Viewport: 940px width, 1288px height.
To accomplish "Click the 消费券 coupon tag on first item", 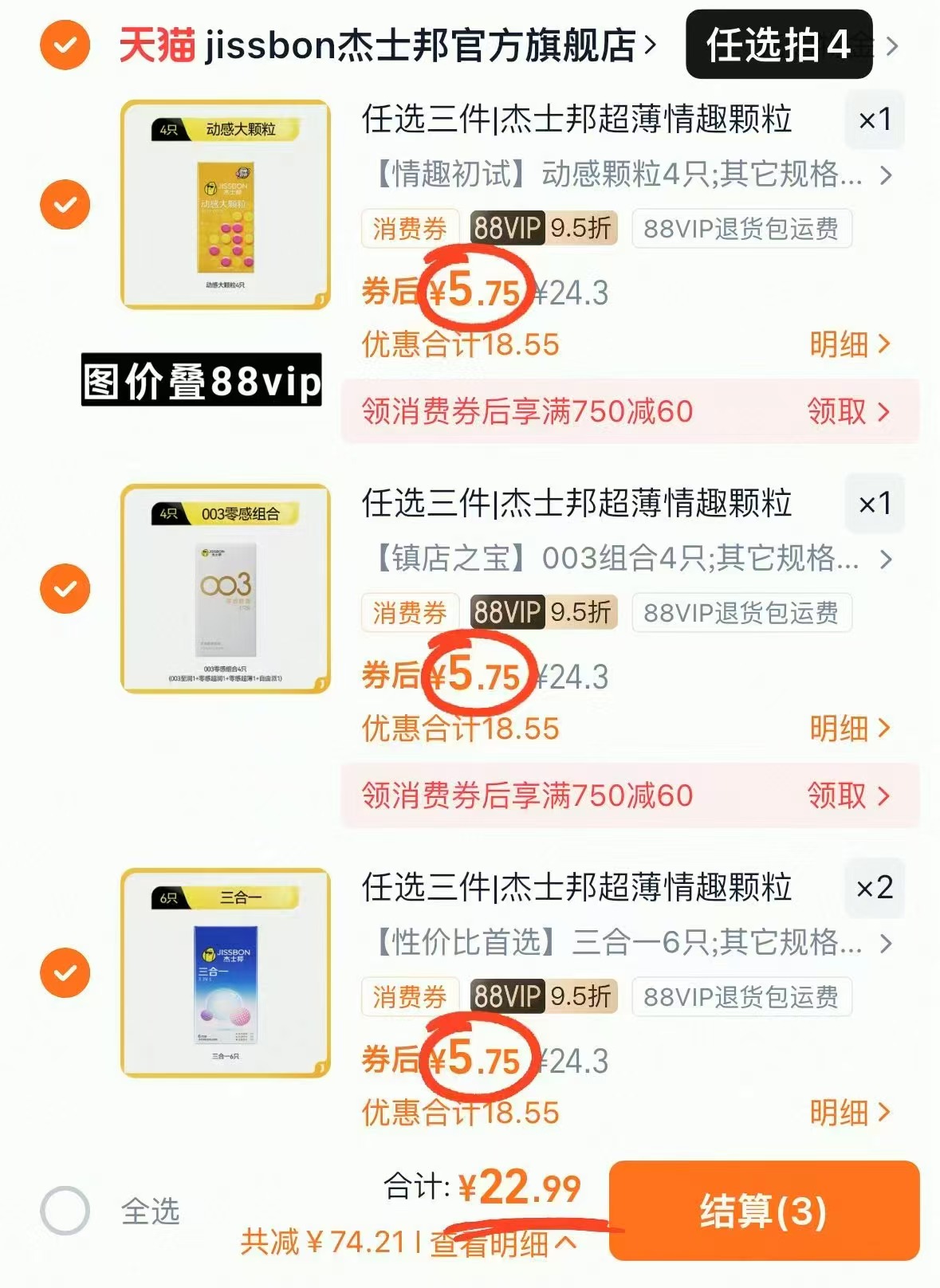I will 409,229.
